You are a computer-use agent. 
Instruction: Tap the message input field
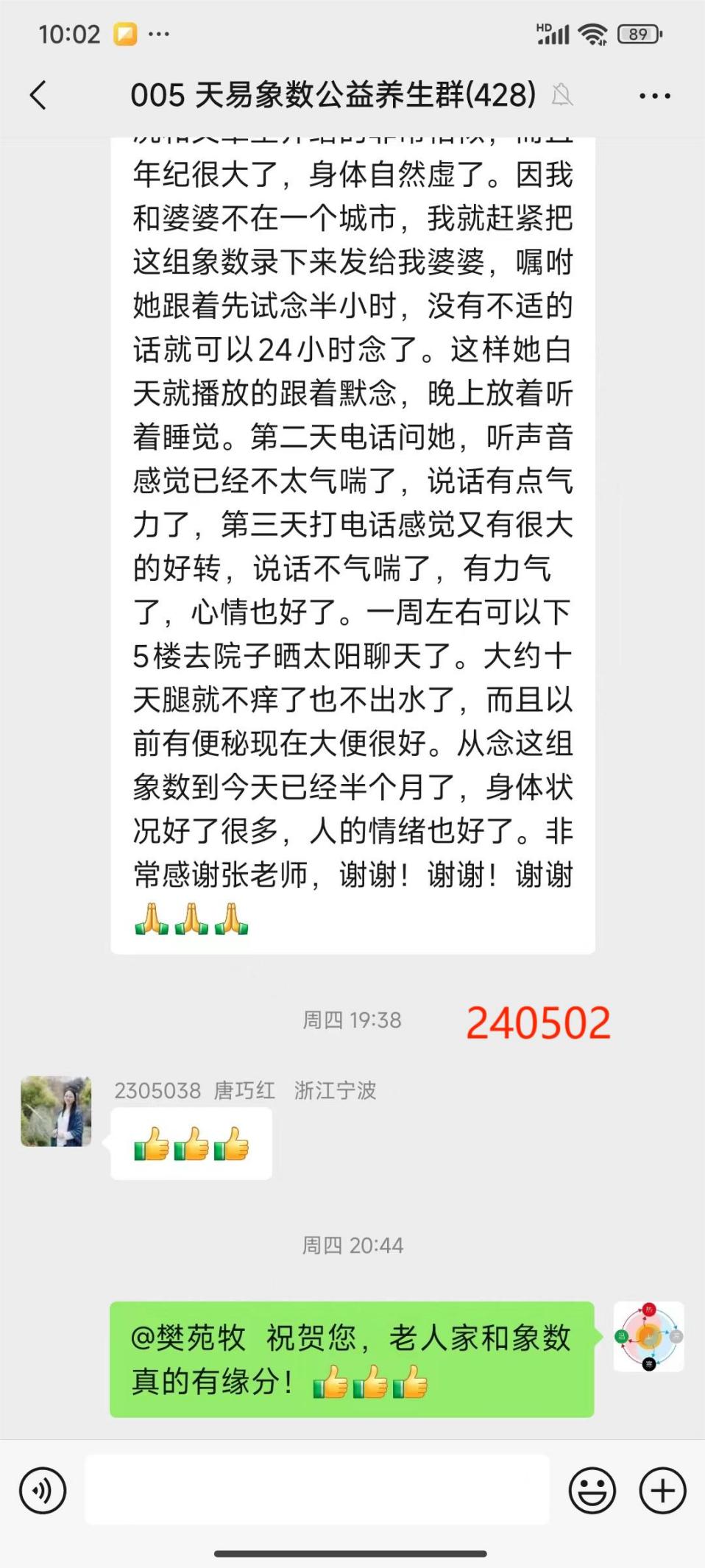click(316, 1490)
